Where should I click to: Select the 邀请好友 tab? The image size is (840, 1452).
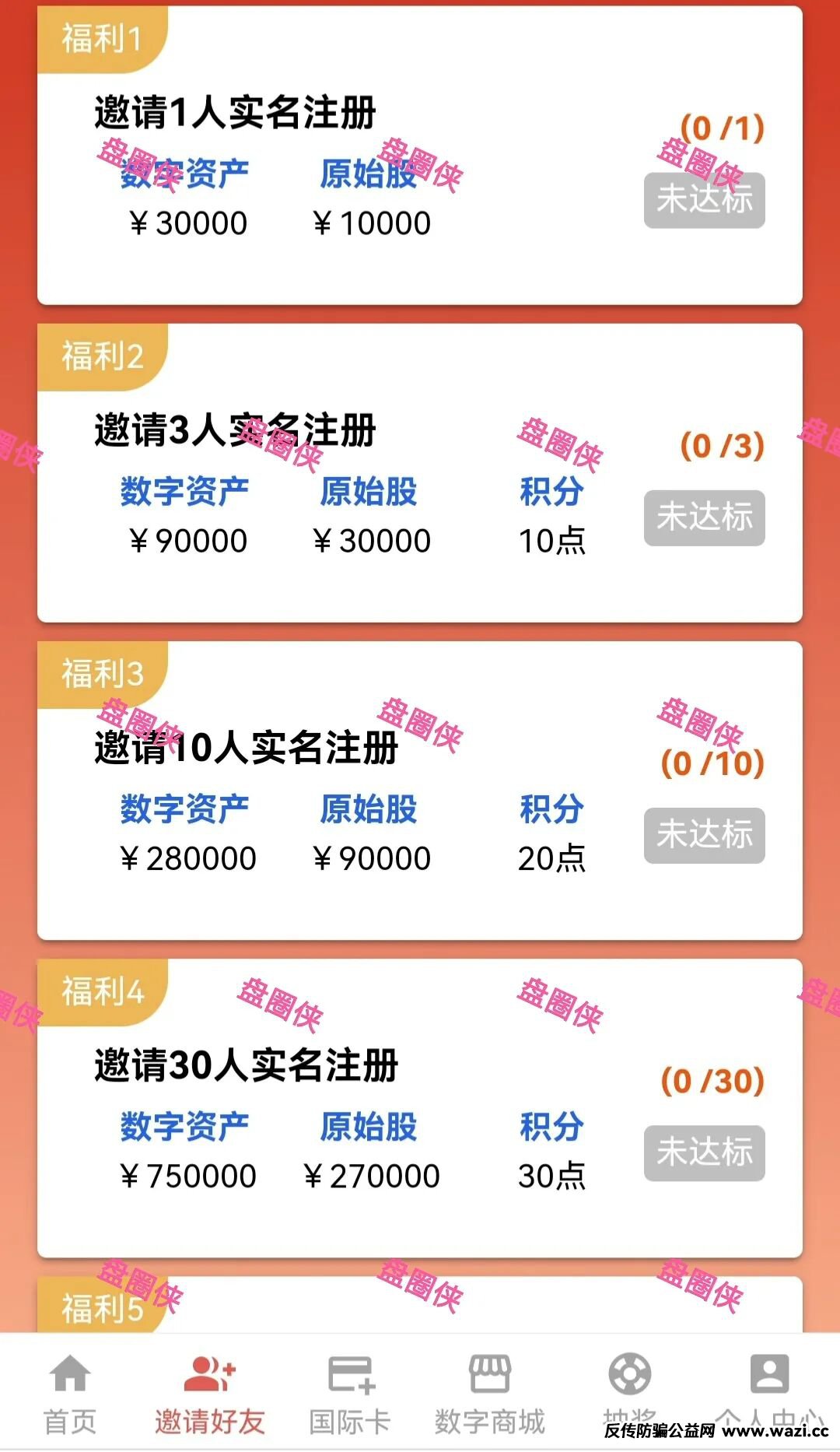click(210, 1394)
